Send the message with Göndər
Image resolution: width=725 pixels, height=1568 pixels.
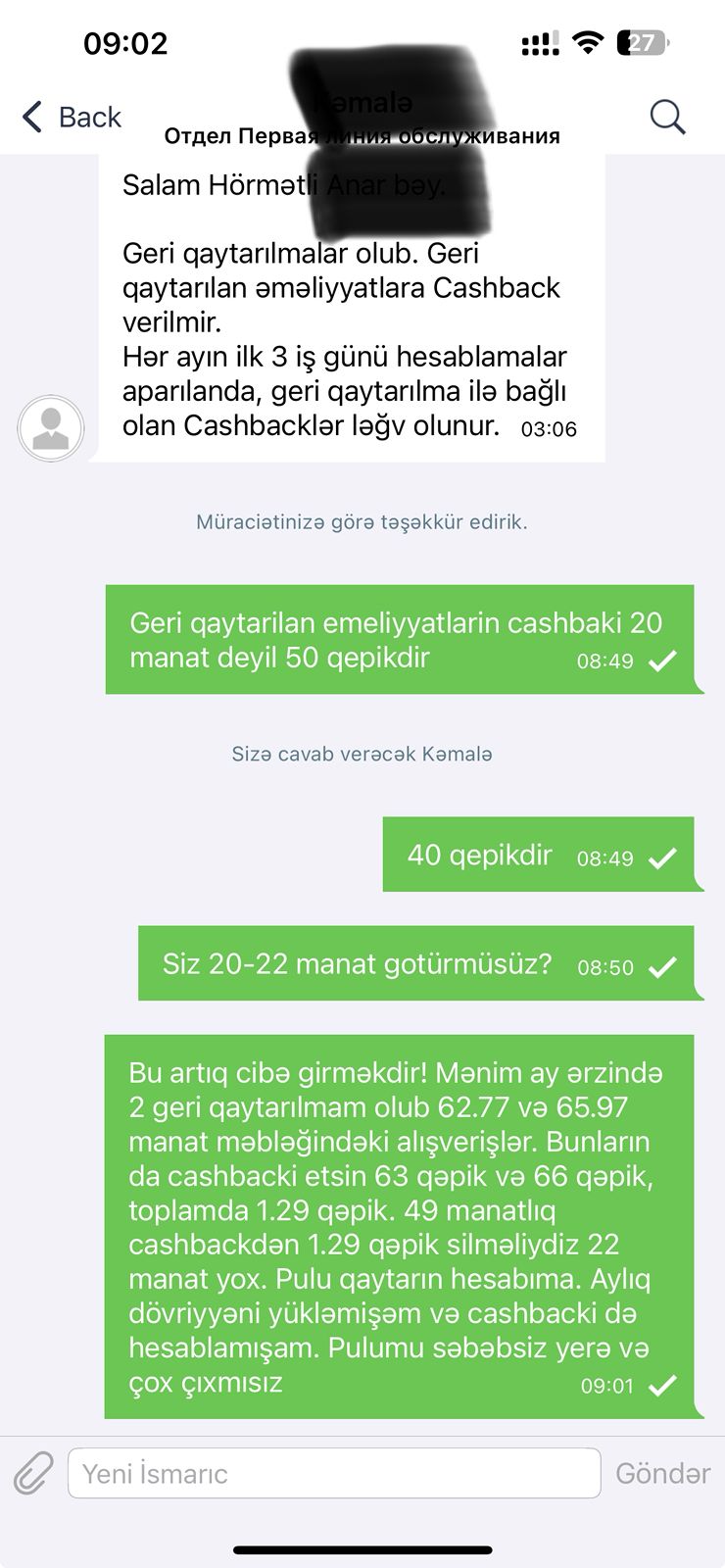tap(663, 1473)
